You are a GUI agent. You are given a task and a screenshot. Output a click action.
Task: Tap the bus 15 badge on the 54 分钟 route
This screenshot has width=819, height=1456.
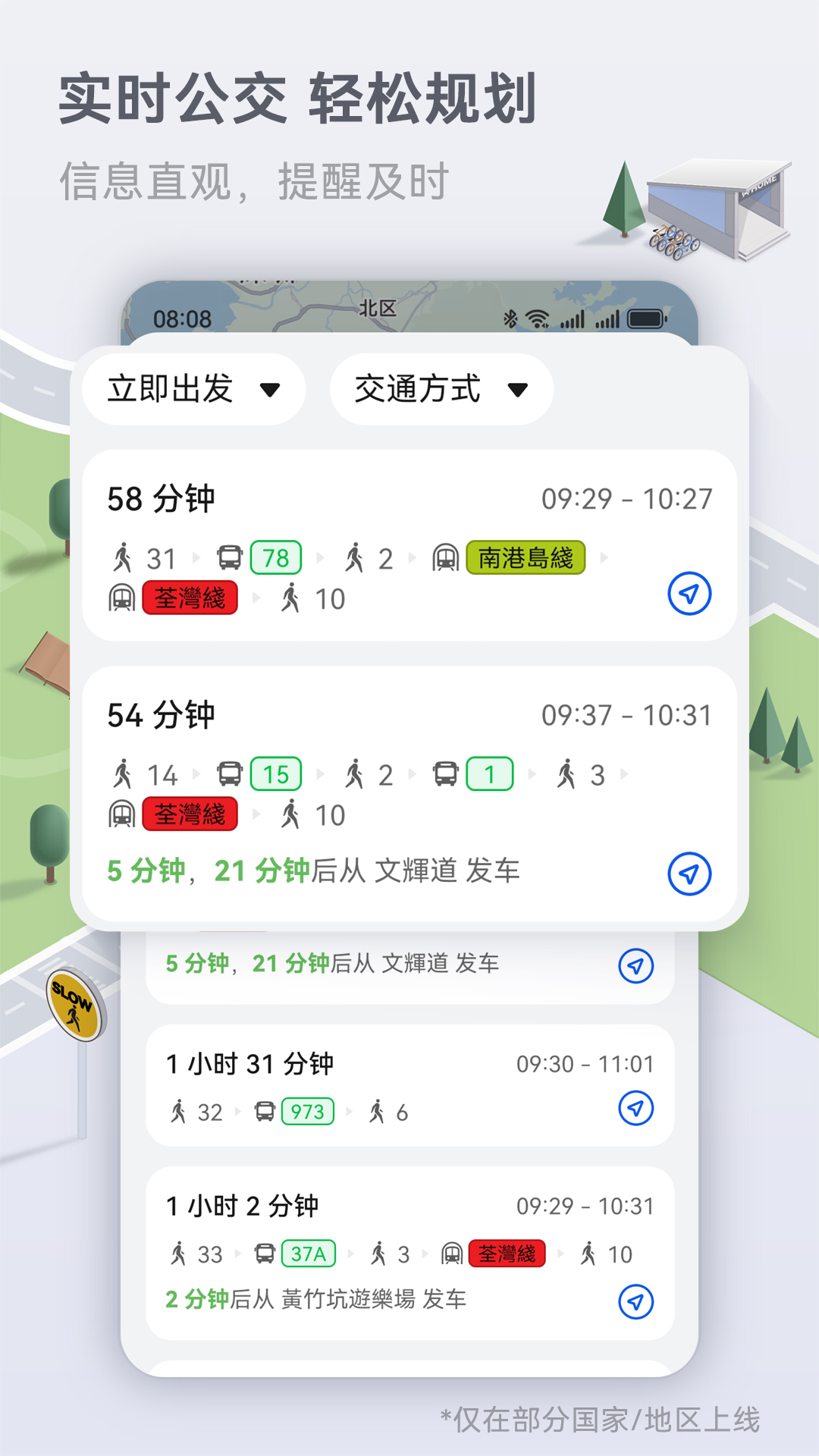[x=275, y=773]
